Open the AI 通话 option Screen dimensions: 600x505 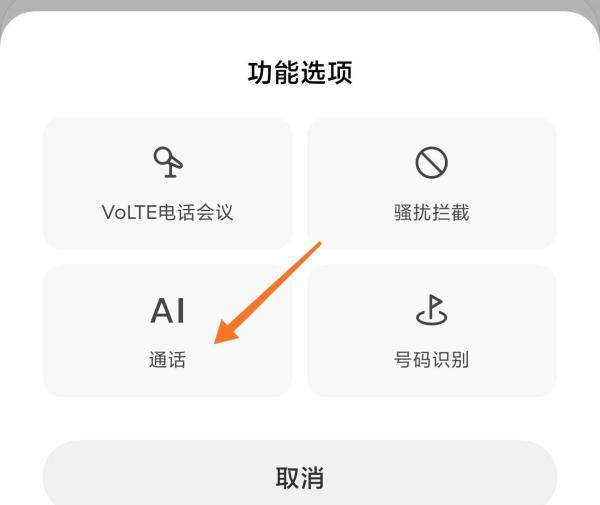tap(167, 331)
